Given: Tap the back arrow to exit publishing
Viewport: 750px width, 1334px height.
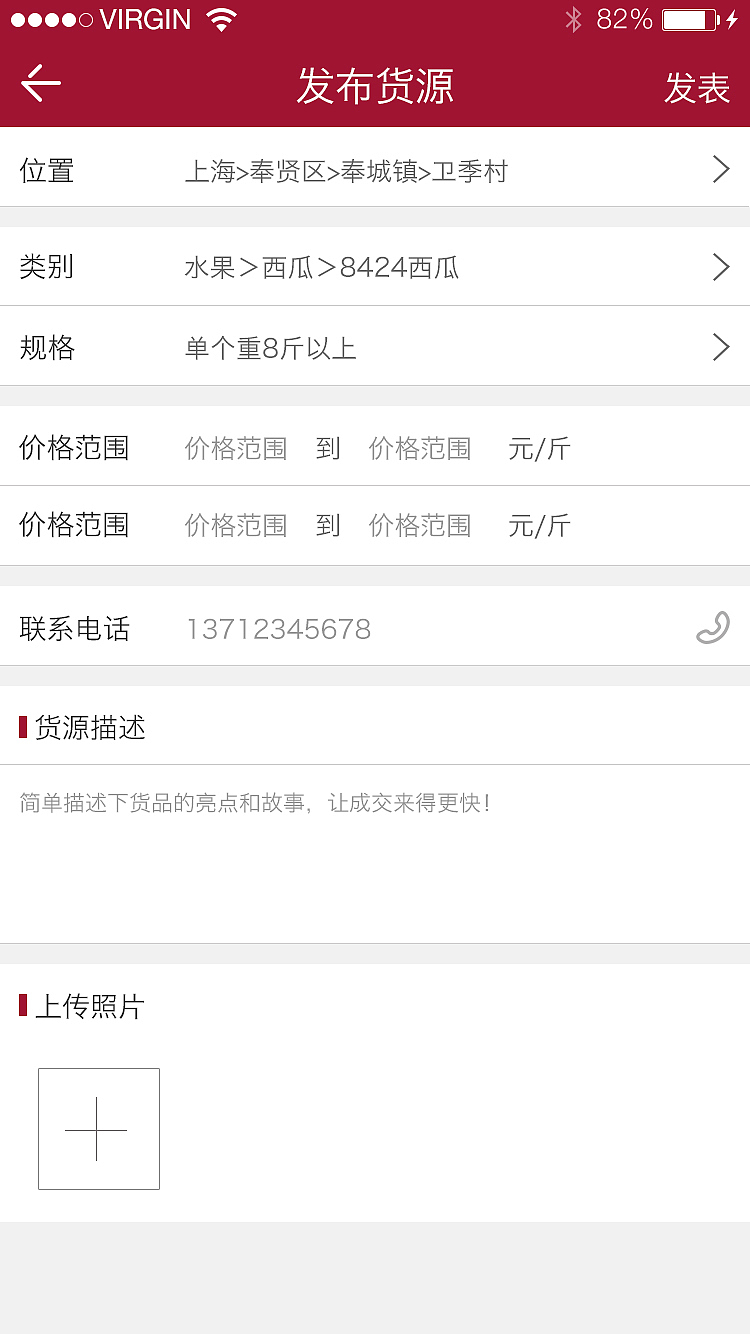Looking at the screenshot, I should [40, 83].
